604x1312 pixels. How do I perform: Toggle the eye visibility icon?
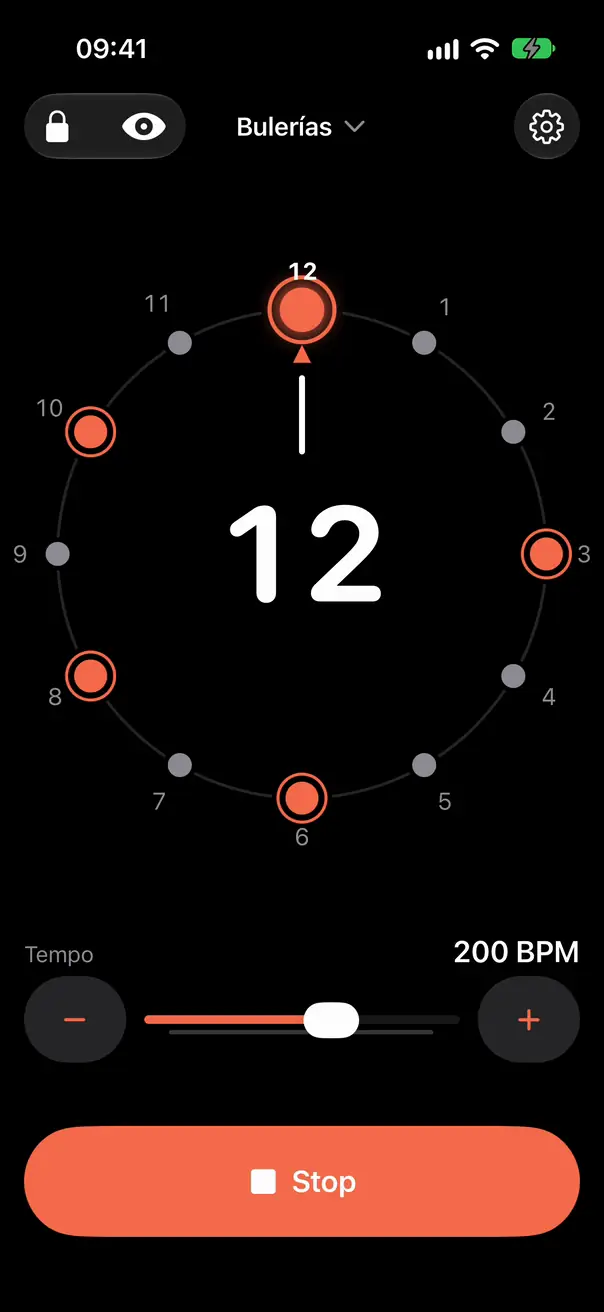point(143,126)
